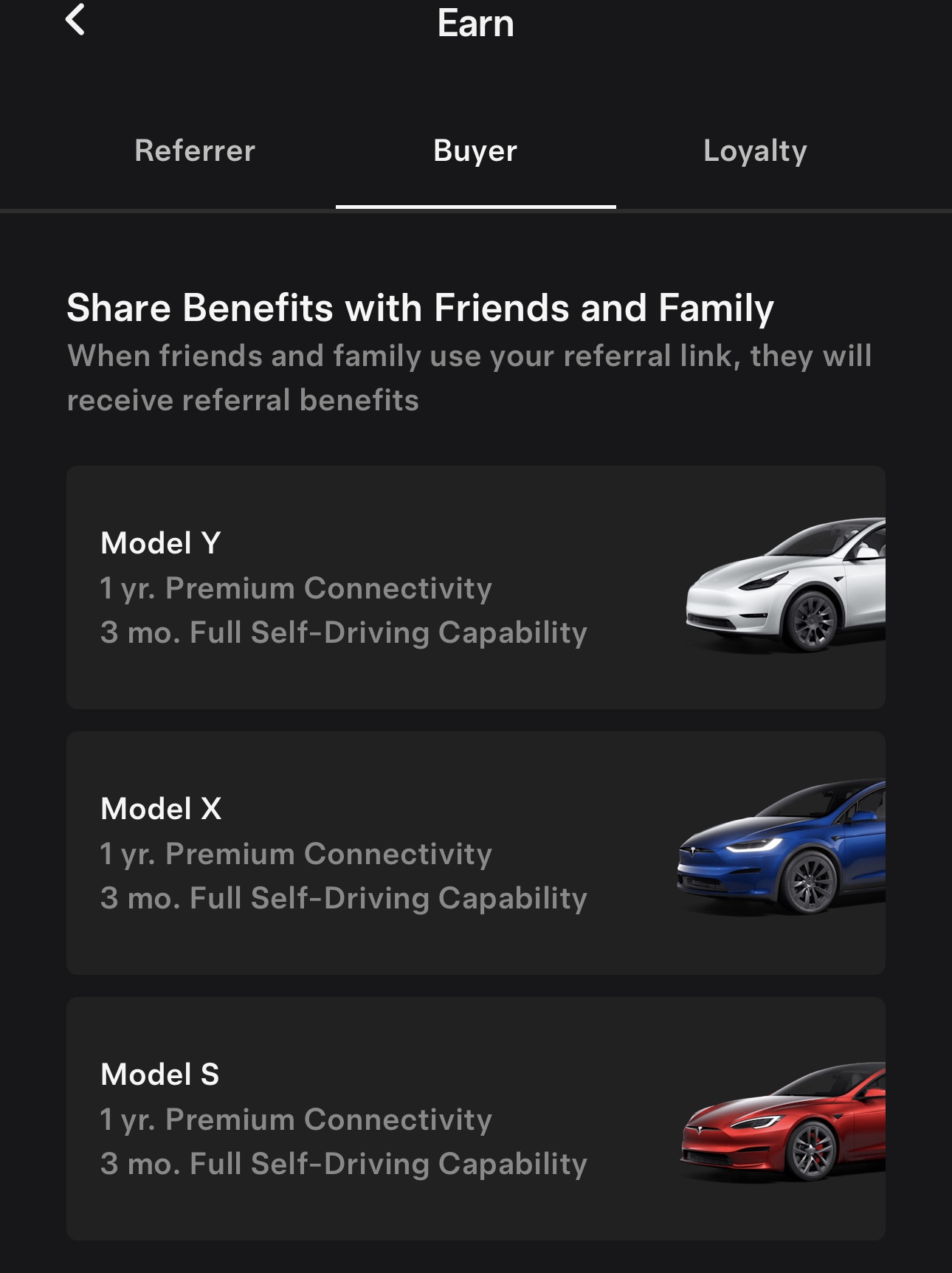This screenshot has width=952, height=1273.
Task: Tap the Model Y heading text
Action: pos(159,544)
